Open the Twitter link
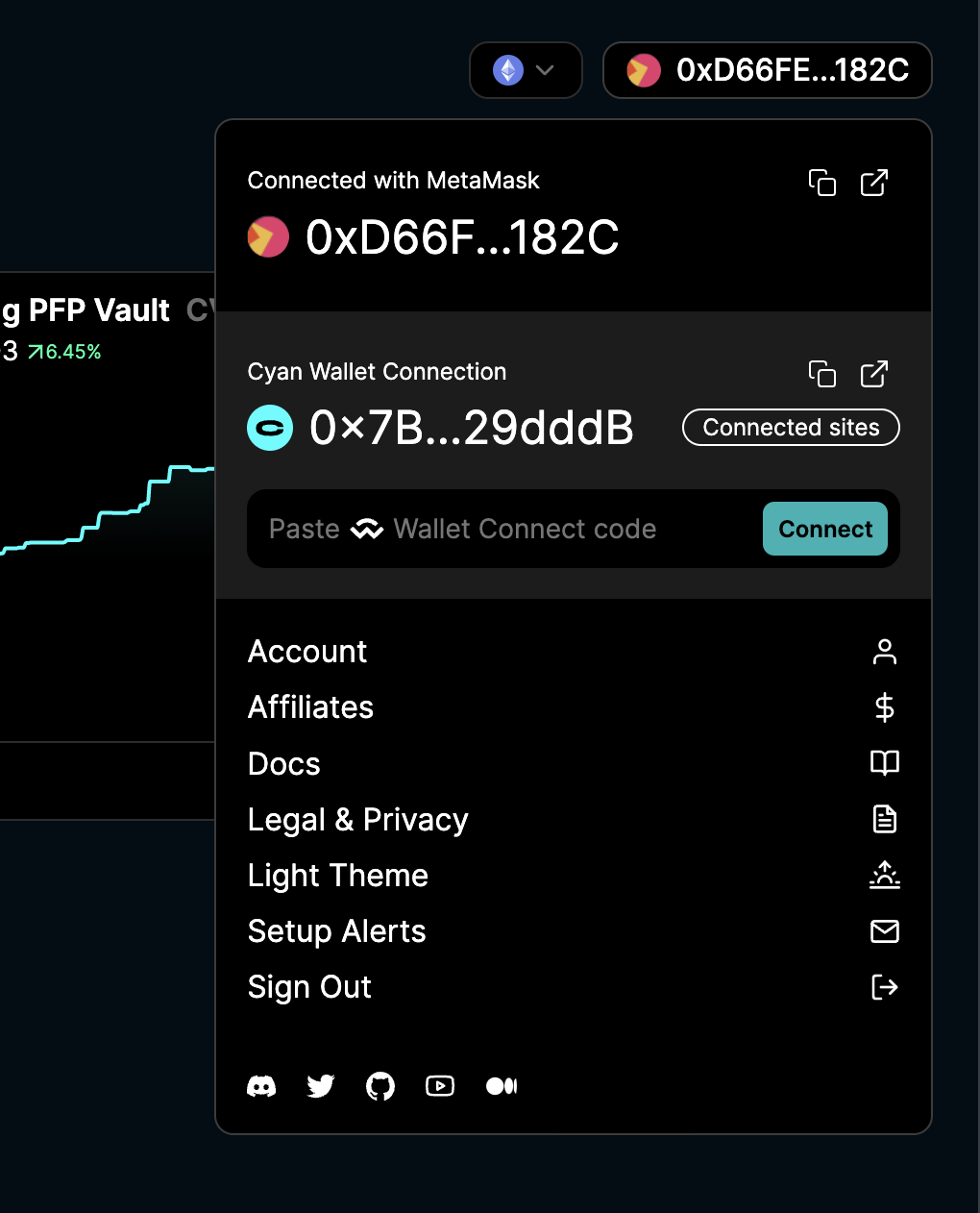The image size is (980, 1213). 320,1086
